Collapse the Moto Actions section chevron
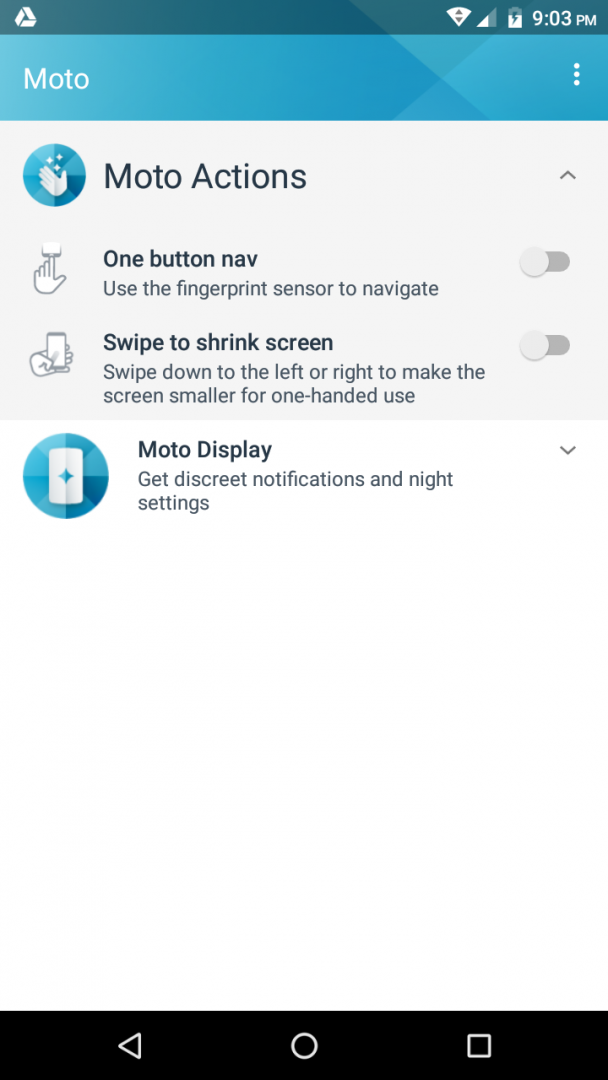The height and width of the screenshot is (1080, 608). (567, 176)
